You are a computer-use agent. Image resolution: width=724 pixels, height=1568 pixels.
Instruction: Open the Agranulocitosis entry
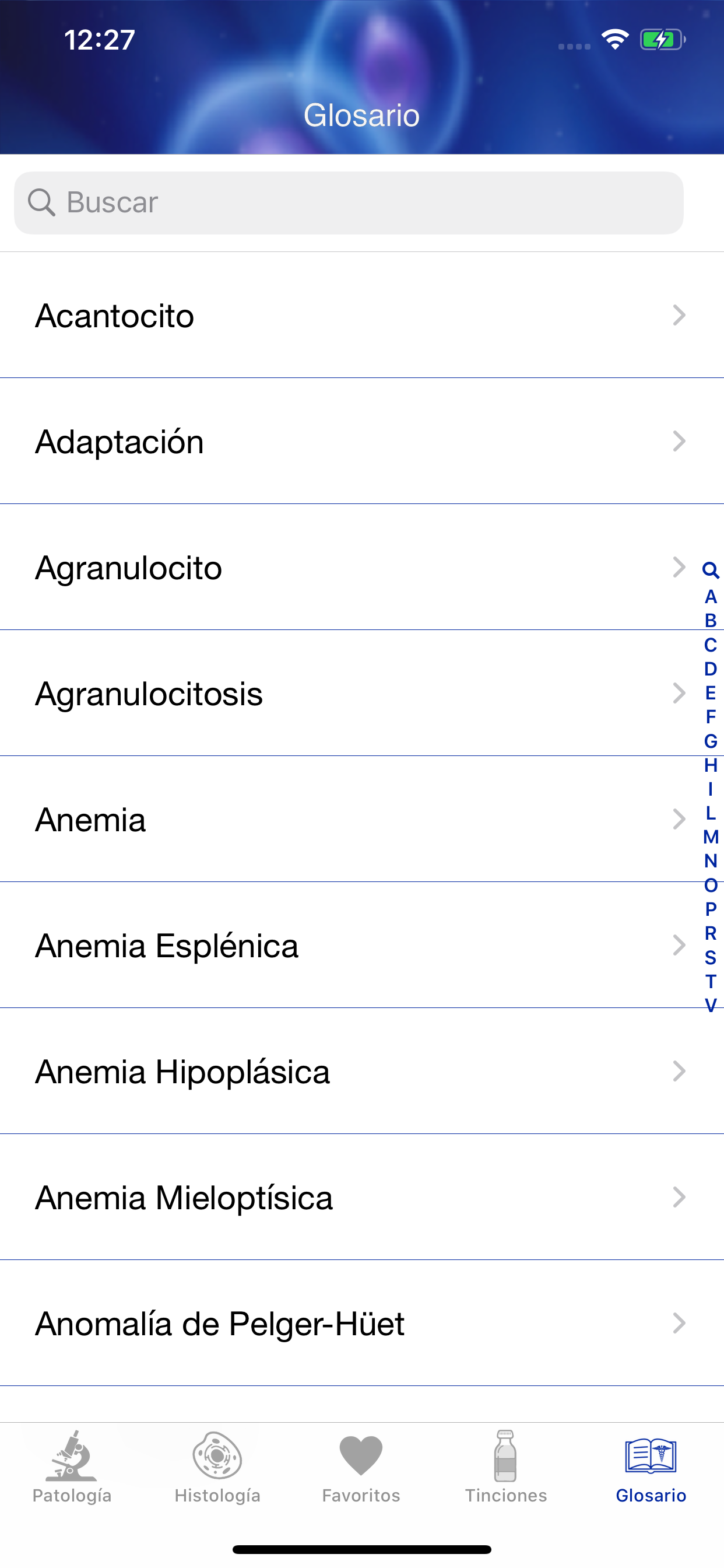(x=362, y=694)
